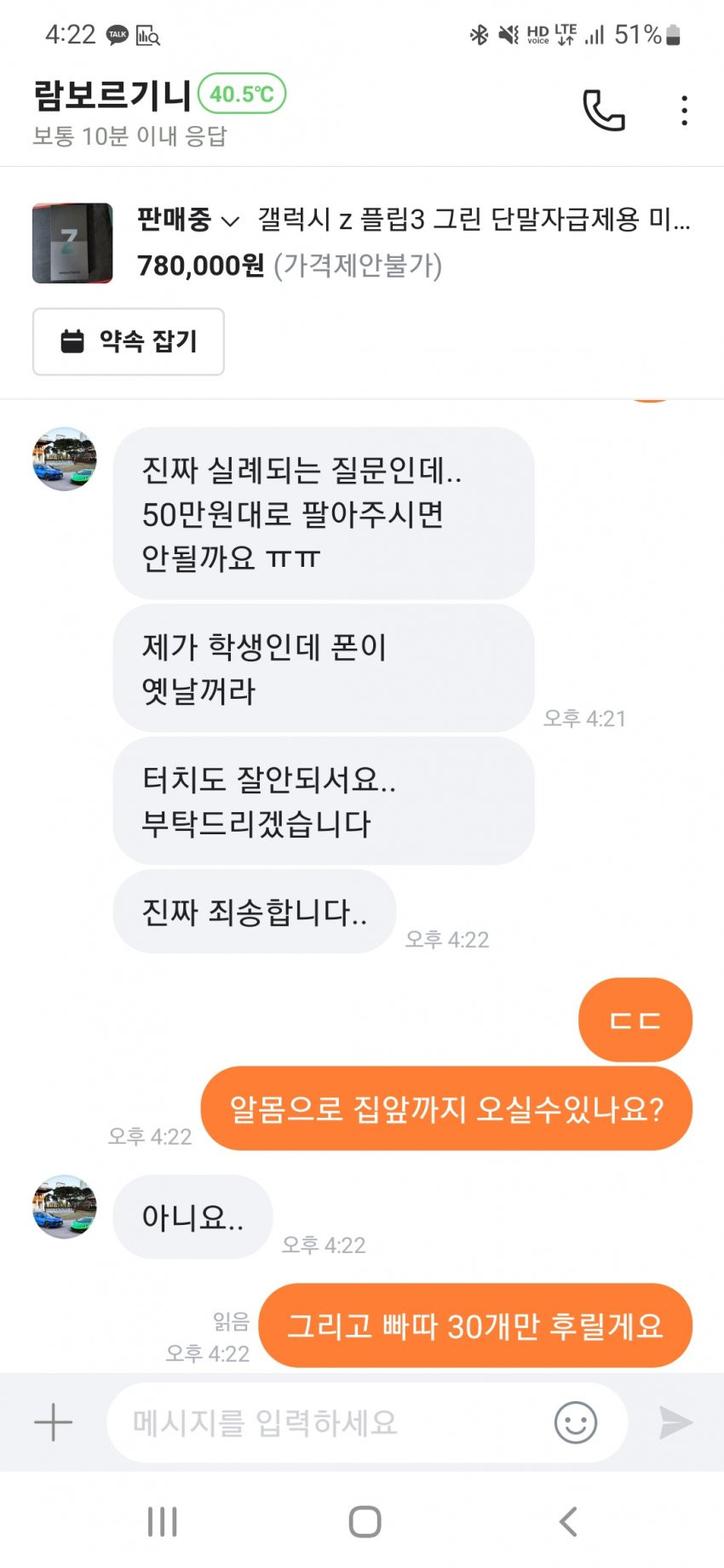Open the emoji sticker picker
The image size is (724, 1568).
576,1422
